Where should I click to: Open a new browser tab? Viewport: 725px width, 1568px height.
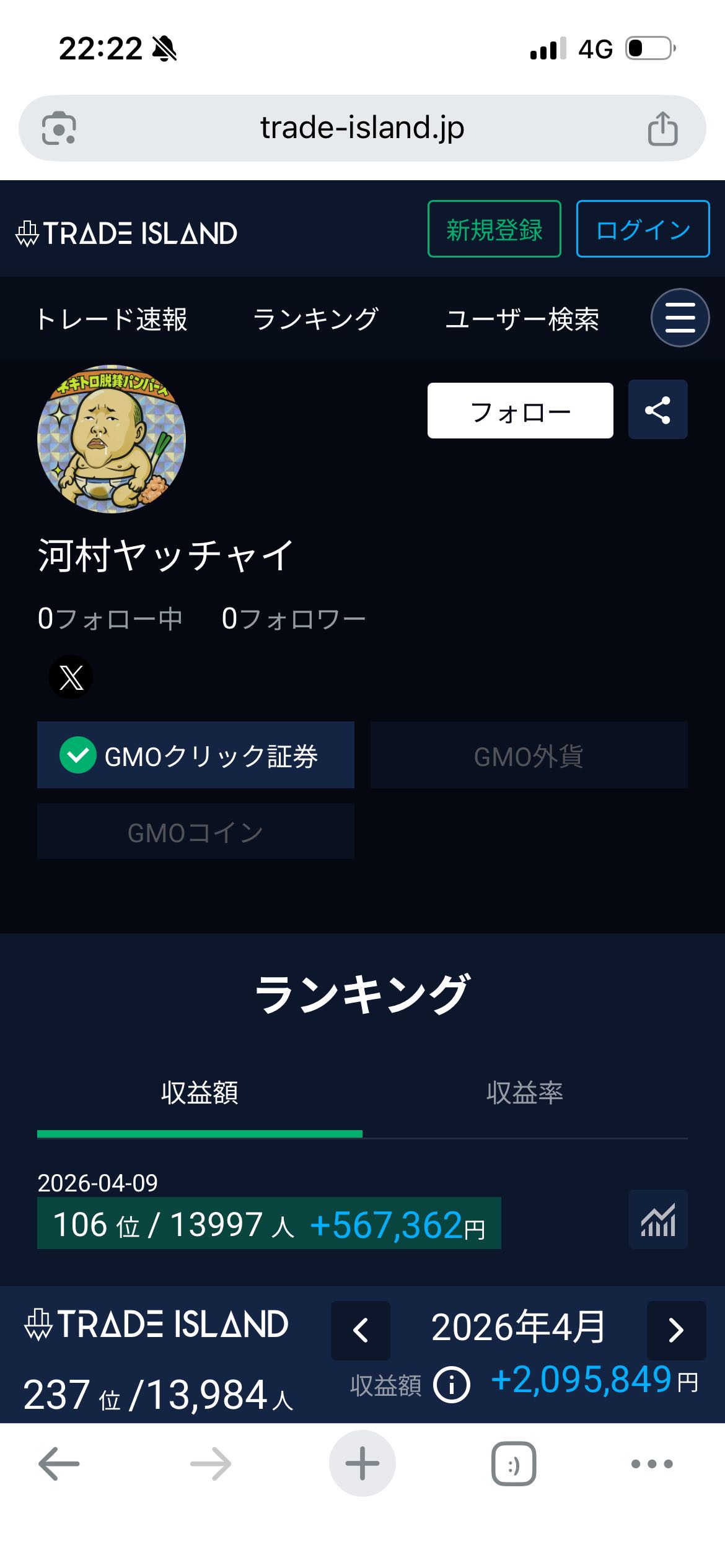(362, 1463)
